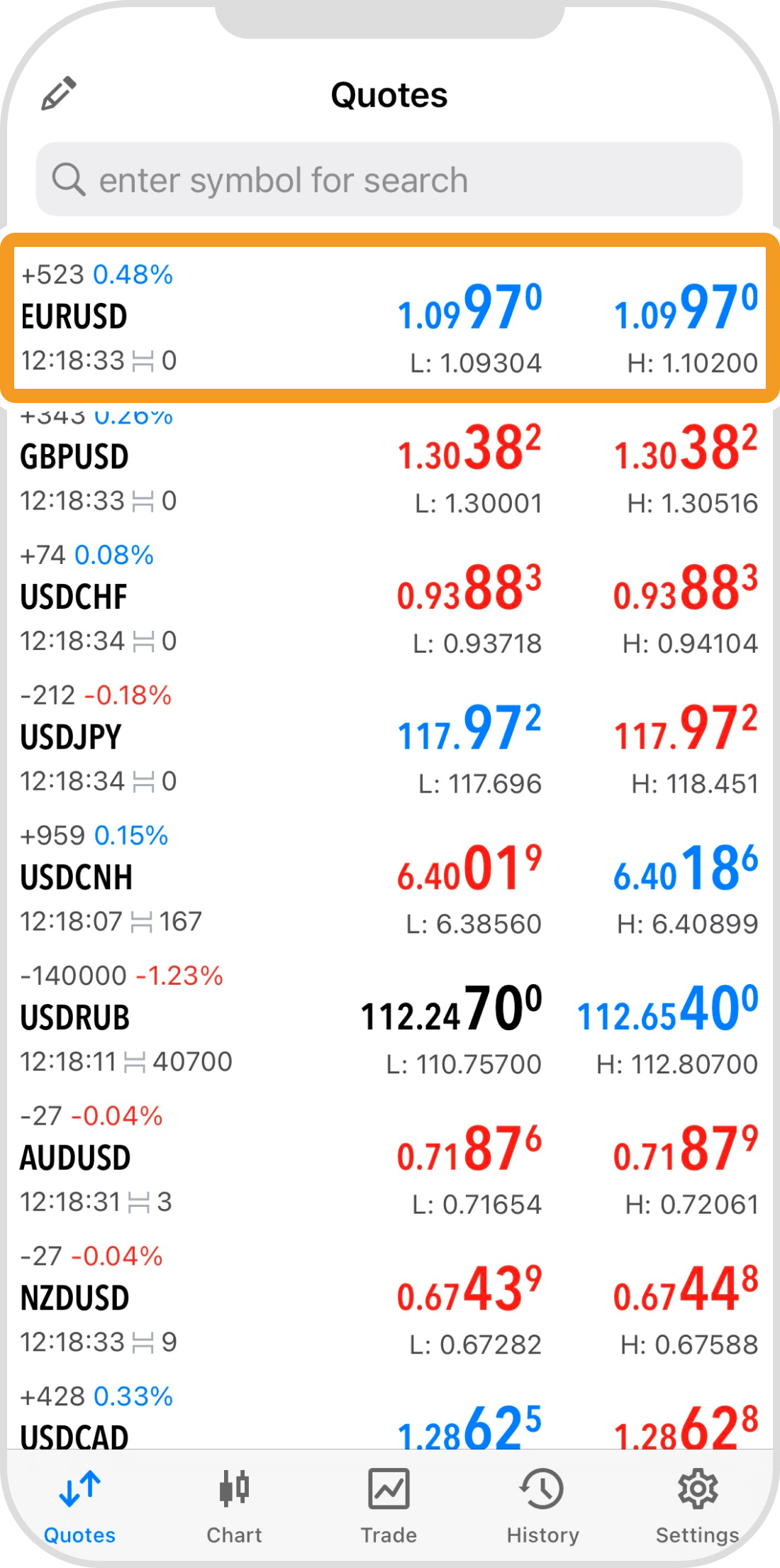Open the USDCNH quote row
Image resolution: width=780 pixels, height=1568 pixels.
(389, 879)
